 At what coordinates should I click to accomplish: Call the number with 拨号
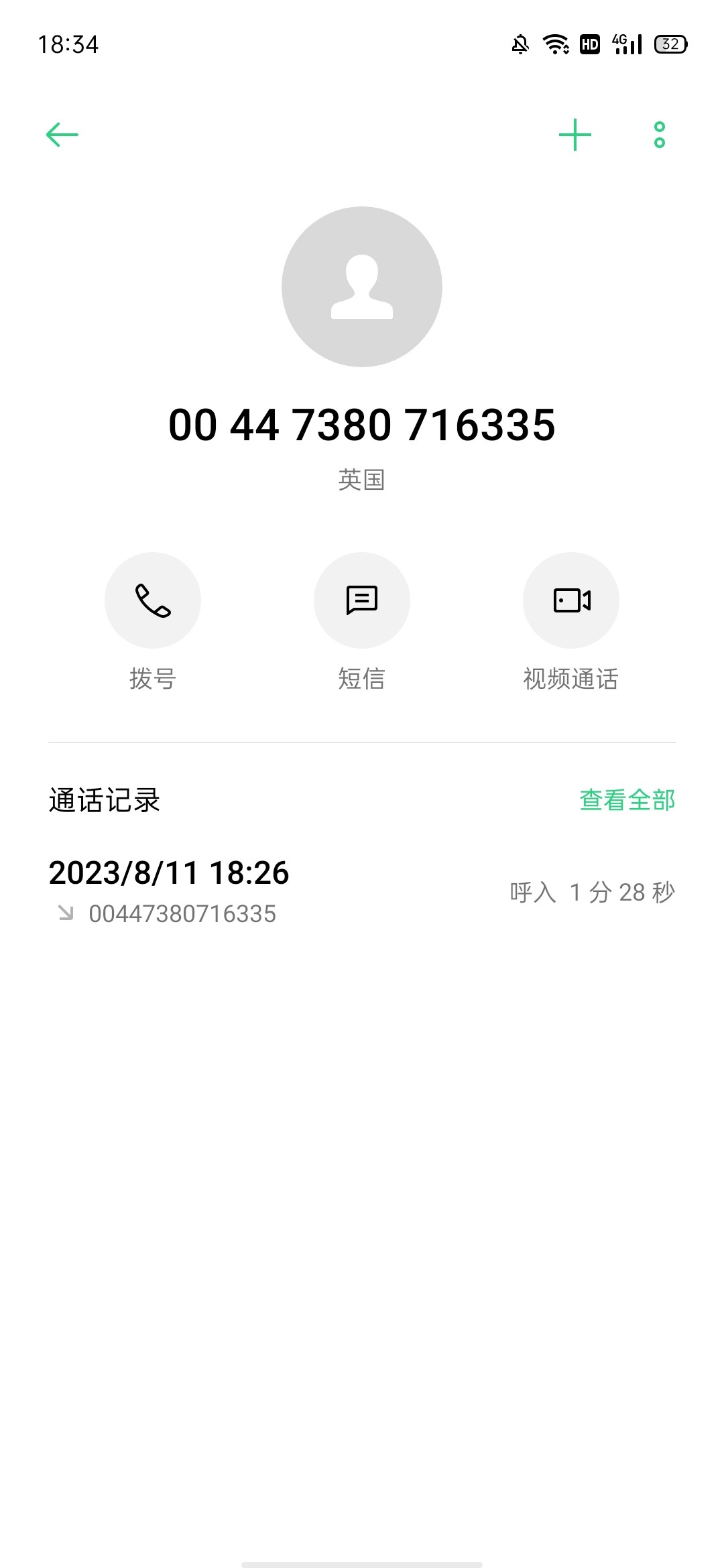(x=153, y=600)
